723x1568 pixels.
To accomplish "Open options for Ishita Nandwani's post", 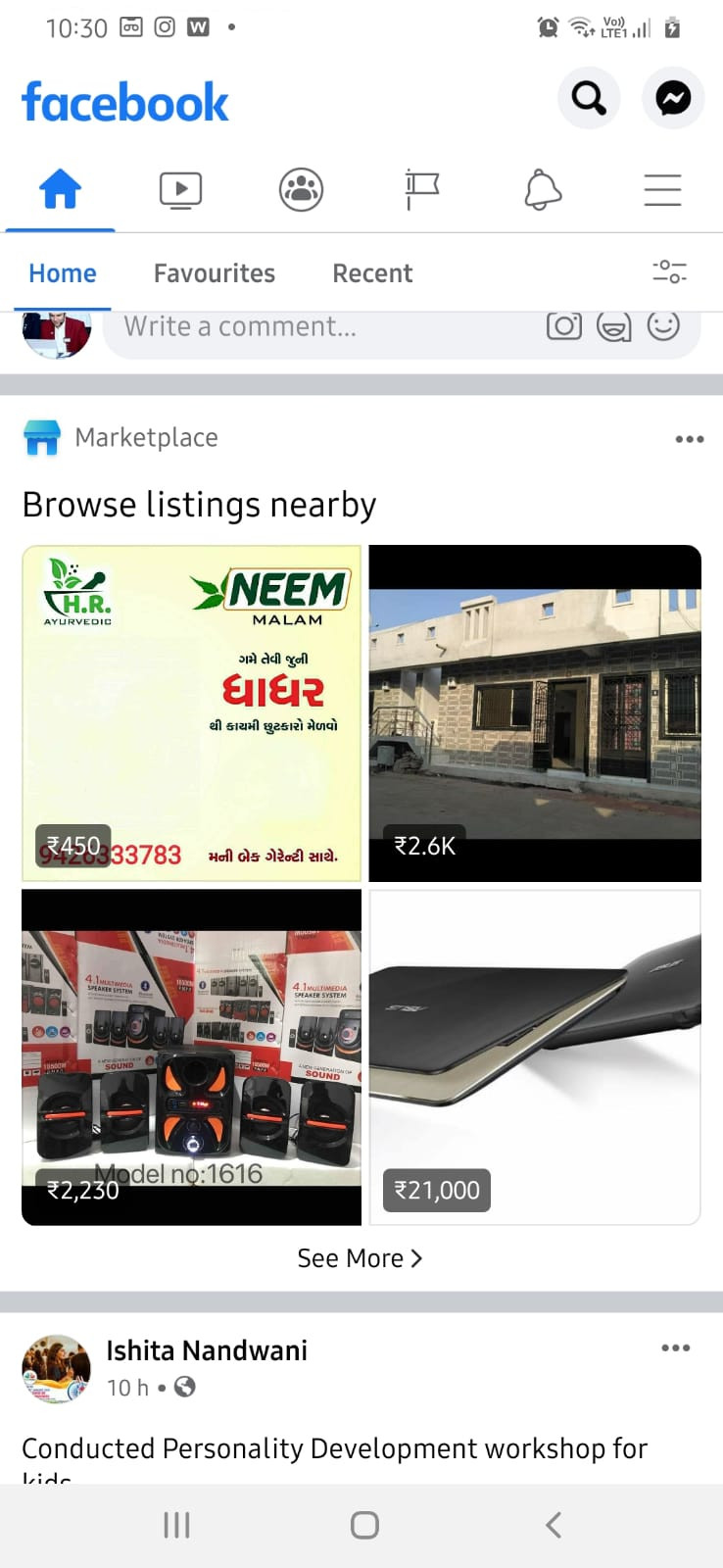I will coord(676,1348).
